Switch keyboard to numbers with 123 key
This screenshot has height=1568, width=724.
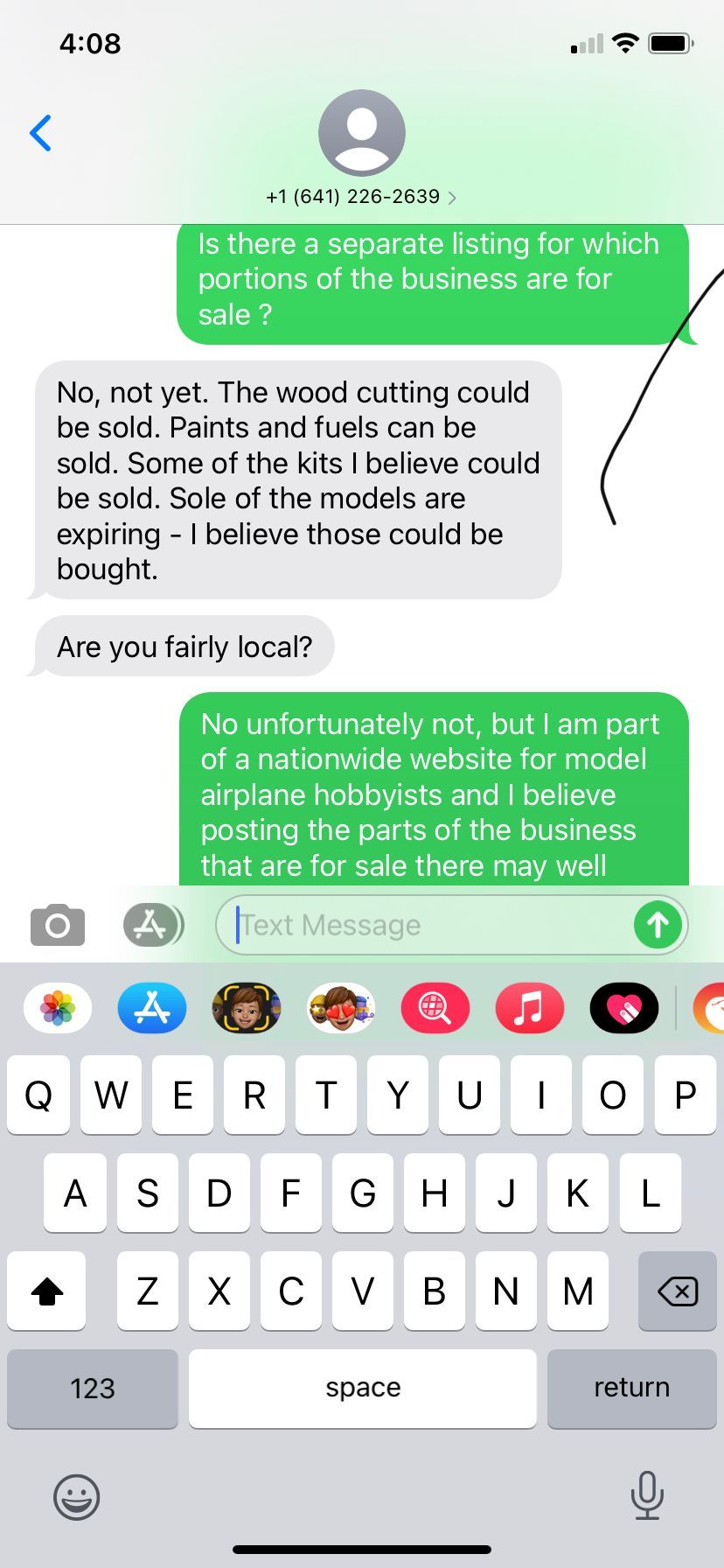pyautogui.click(x=93, y=1389)
